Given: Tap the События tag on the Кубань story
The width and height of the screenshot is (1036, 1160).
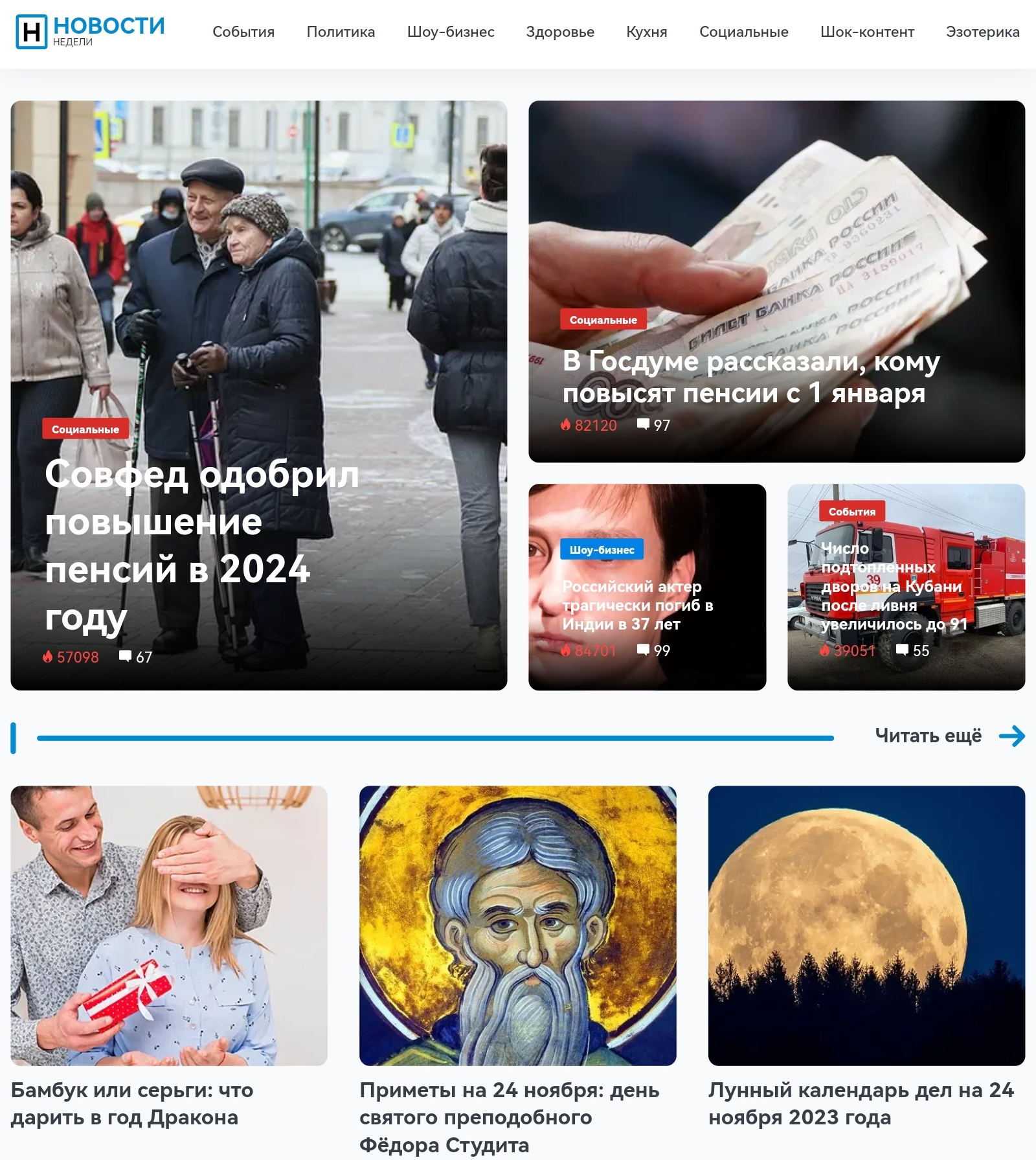Looking at the screenshot, I should pos(851,512).
